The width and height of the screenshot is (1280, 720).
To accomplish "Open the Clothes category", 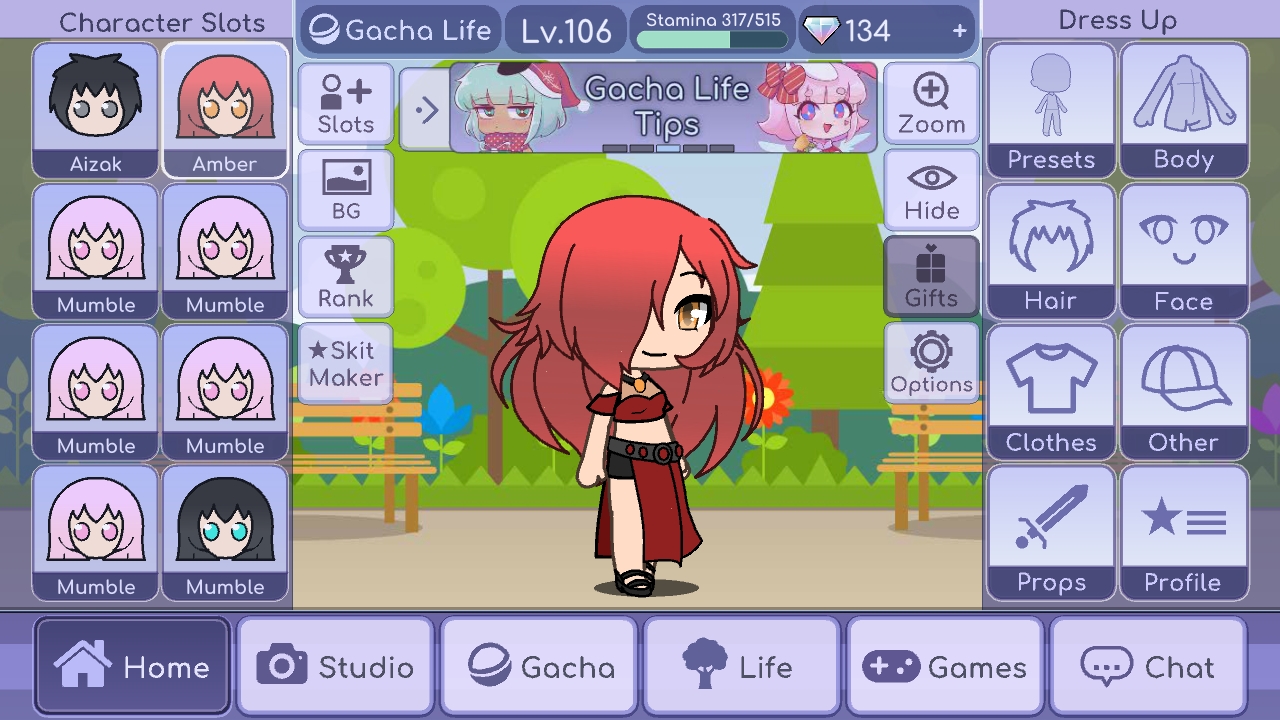I will tap(1051, 392).
